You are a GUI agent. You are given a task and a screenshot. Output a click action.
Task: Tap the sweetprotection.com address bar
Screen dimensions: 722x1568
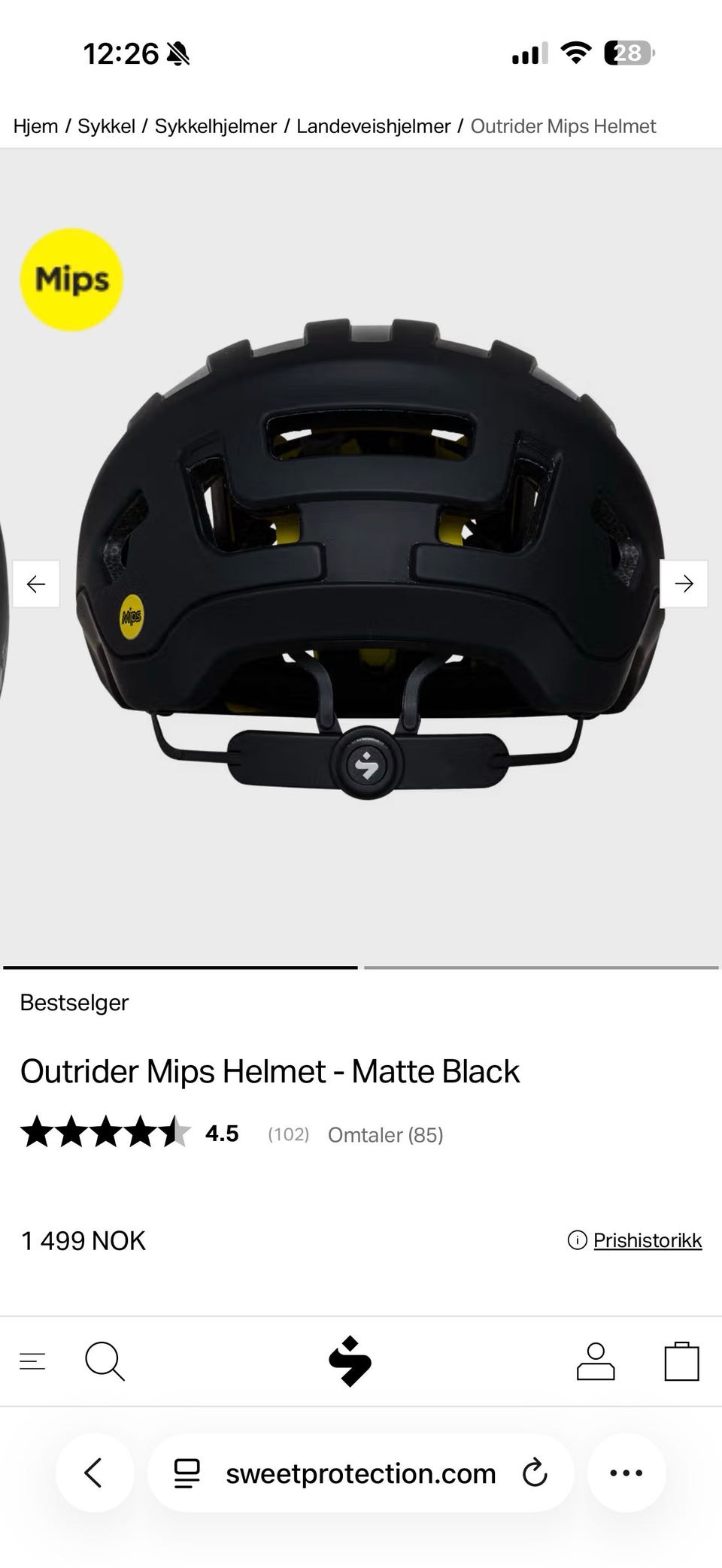click(x=360, y=1474)
